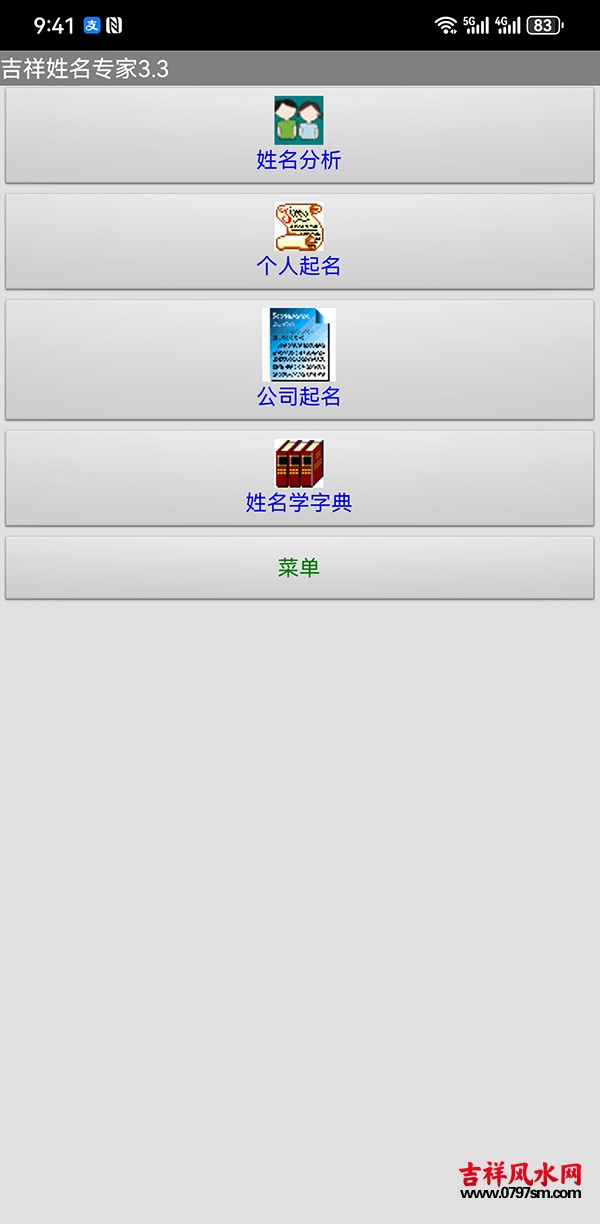This screenshot has width=600, height=1224.
Task: Open 公司起名 company naming
Action: tap(299, 360)
